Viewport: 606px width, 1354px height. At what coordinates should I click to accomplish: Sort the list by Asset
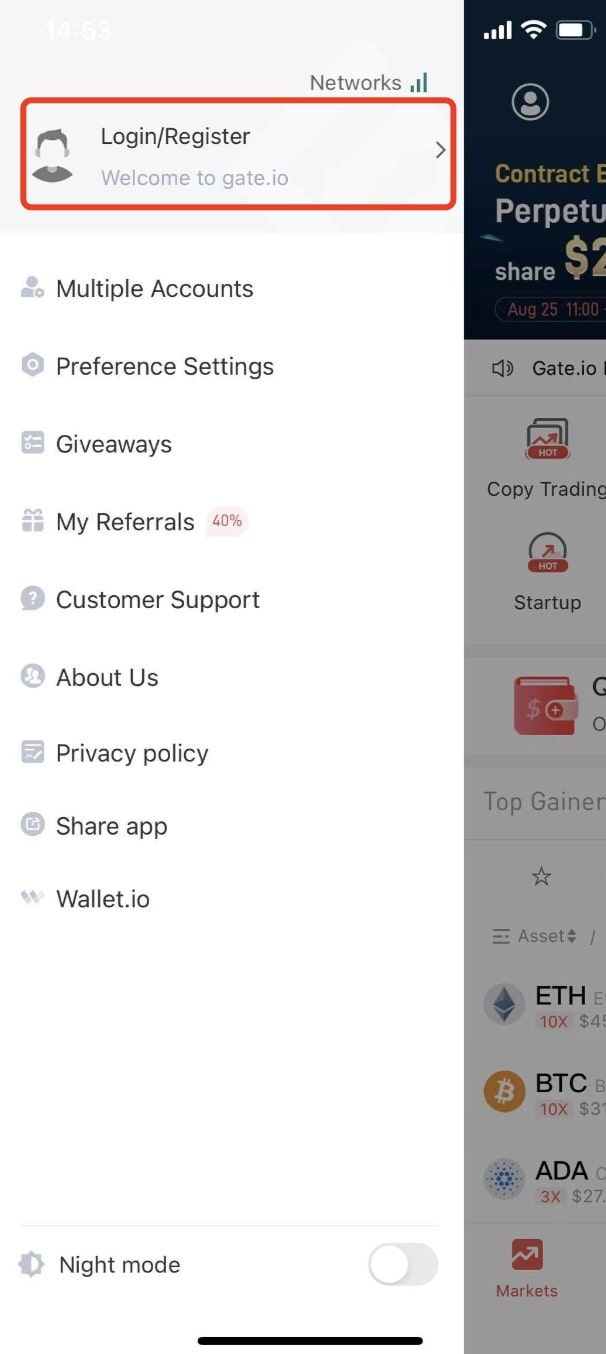[x=536, y=937]
